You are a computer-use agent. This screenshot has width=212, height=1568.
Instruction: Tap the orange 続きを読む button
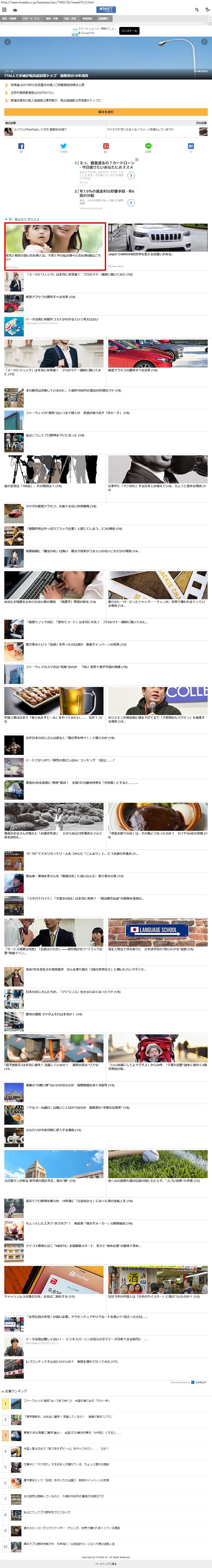[x=106, y=112]
